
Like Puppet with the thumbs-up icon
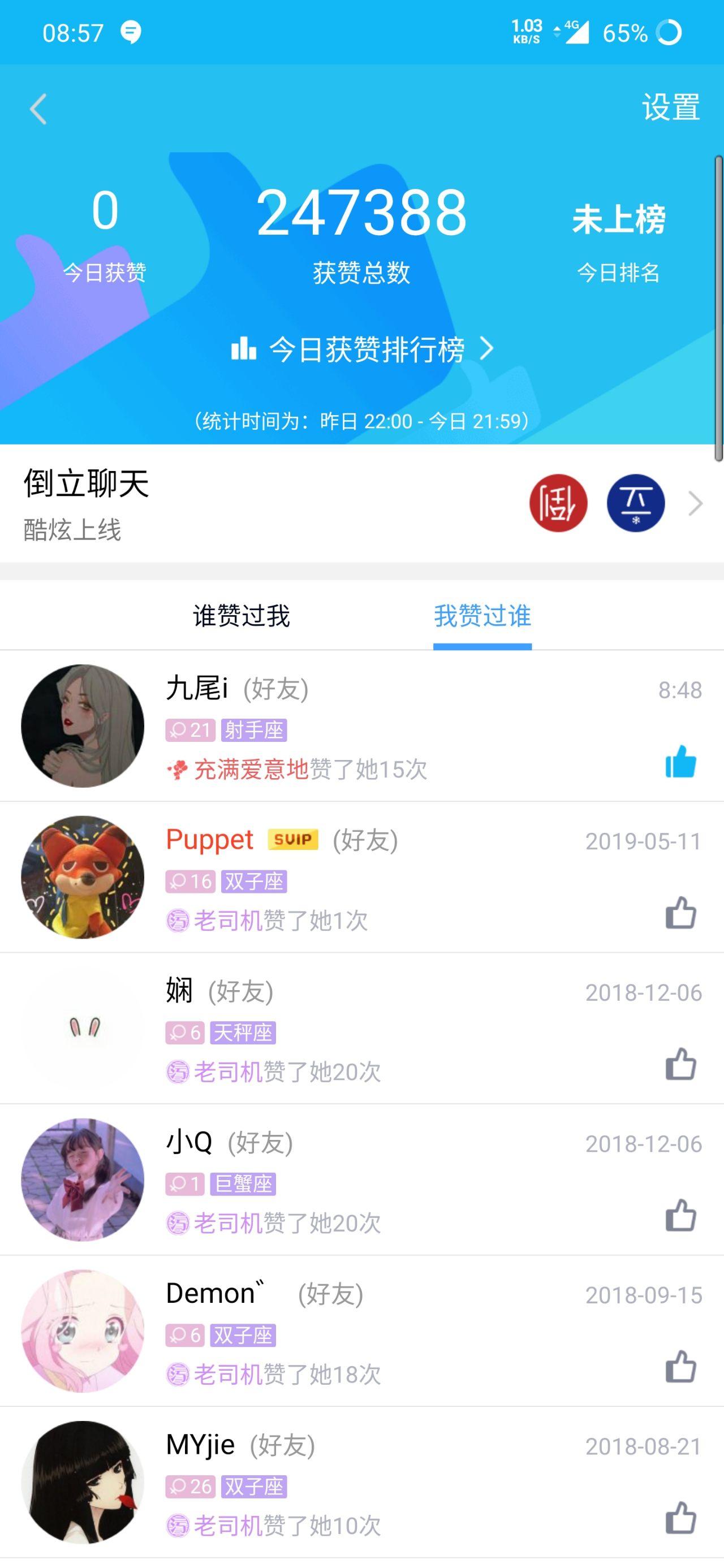coord(680,913)
